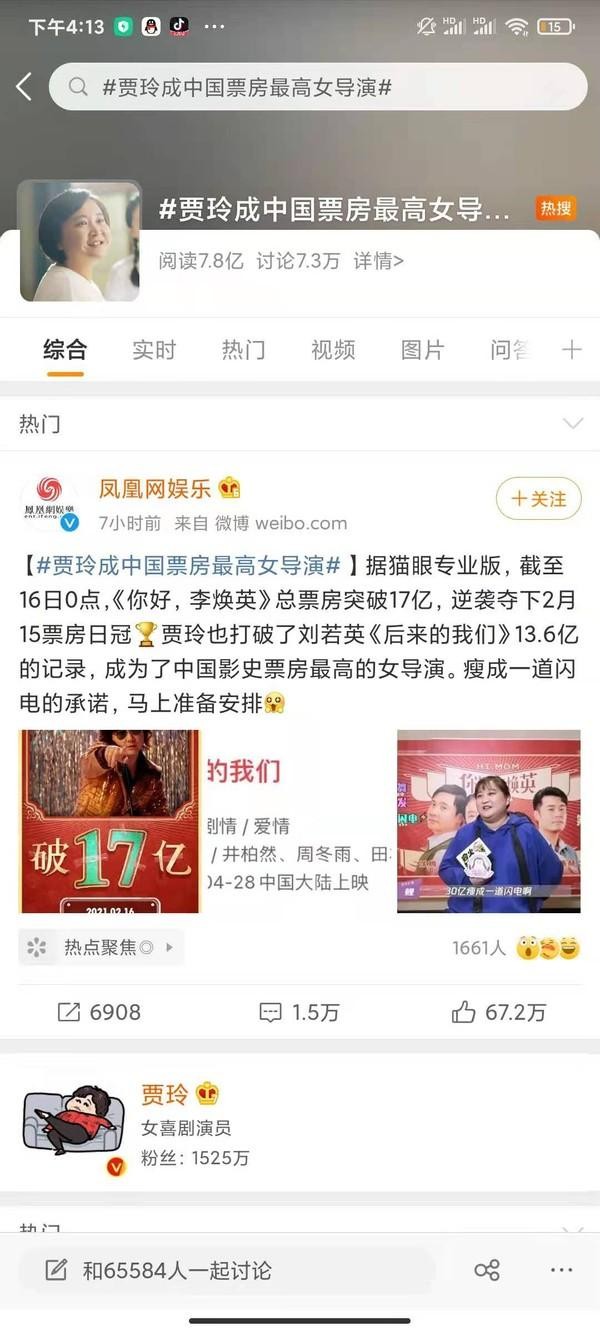Like the 凤凰网娱乐 post (67.2万)

coord(498,1012)
